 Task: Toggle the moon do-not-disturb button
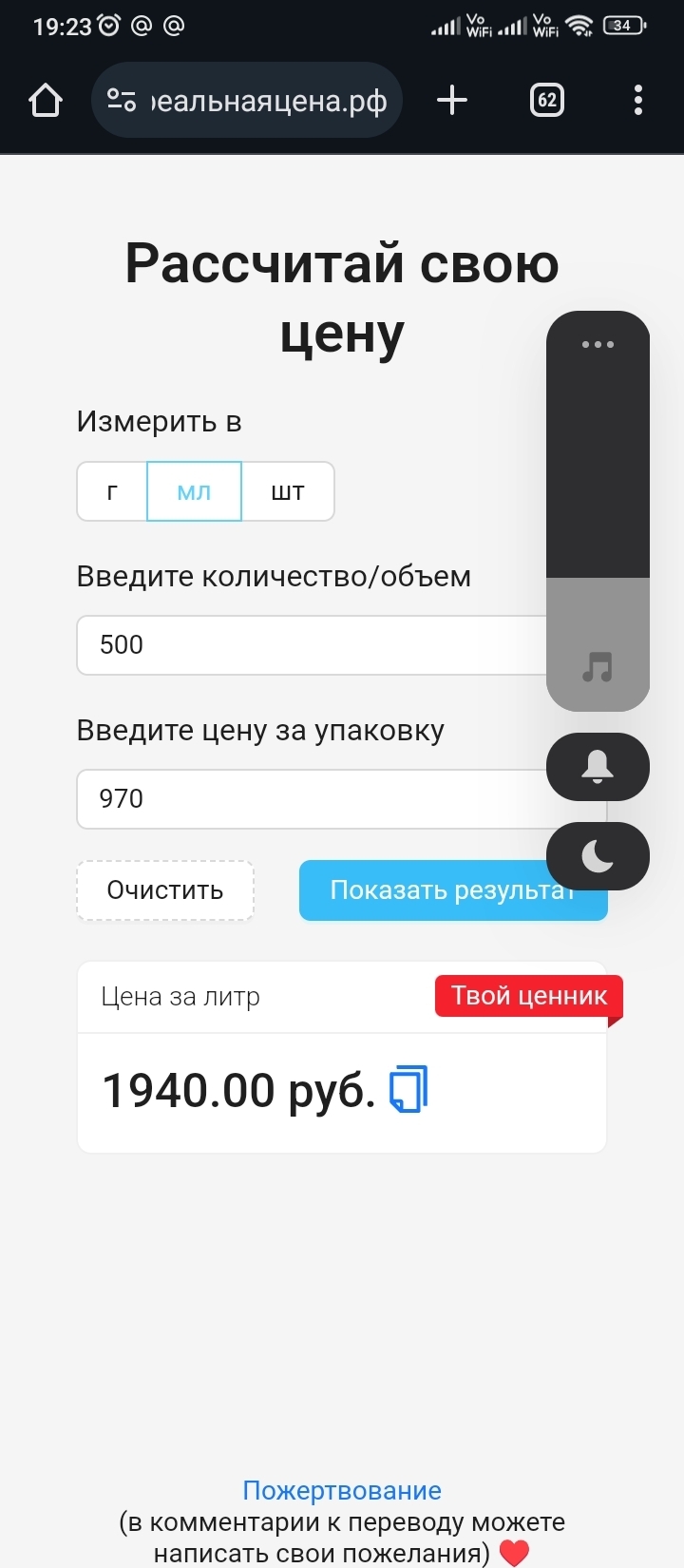[598, 856]
